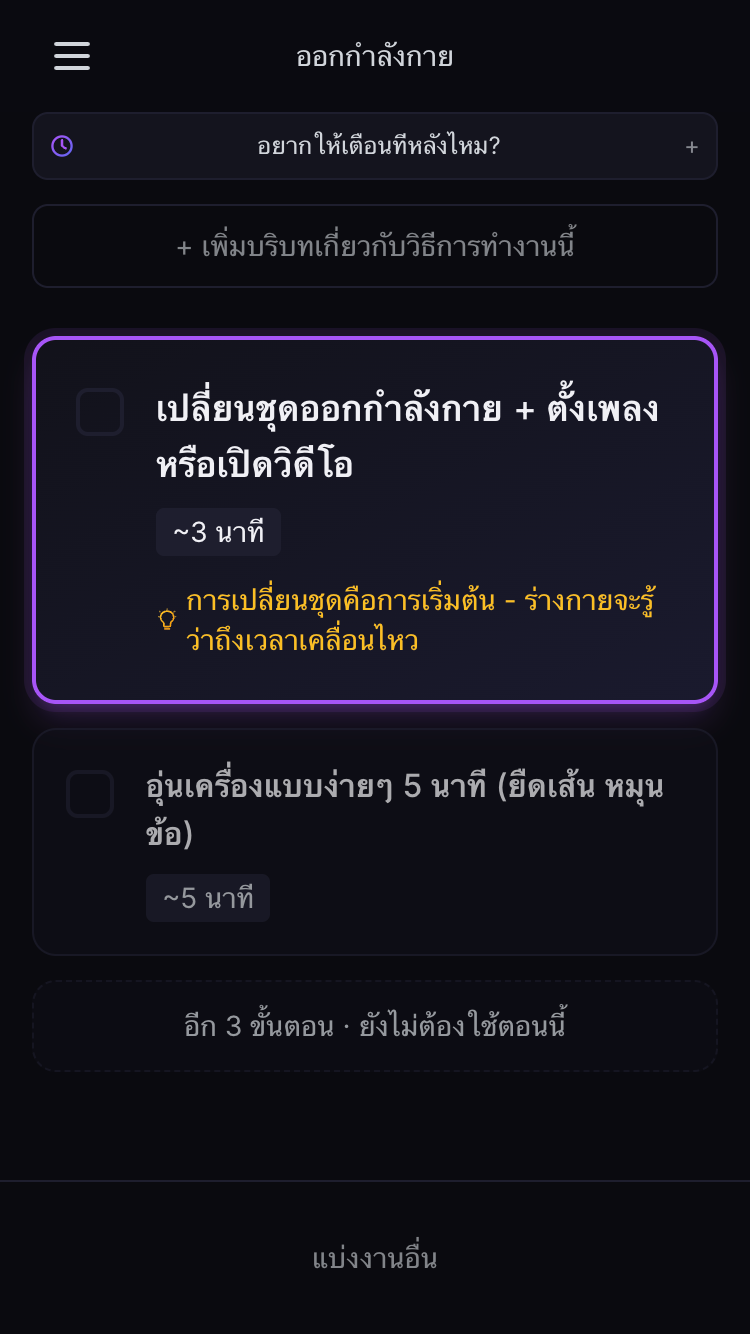Check off เปลี่ยนชุดออกกำลังกาย step

[100, 412]
